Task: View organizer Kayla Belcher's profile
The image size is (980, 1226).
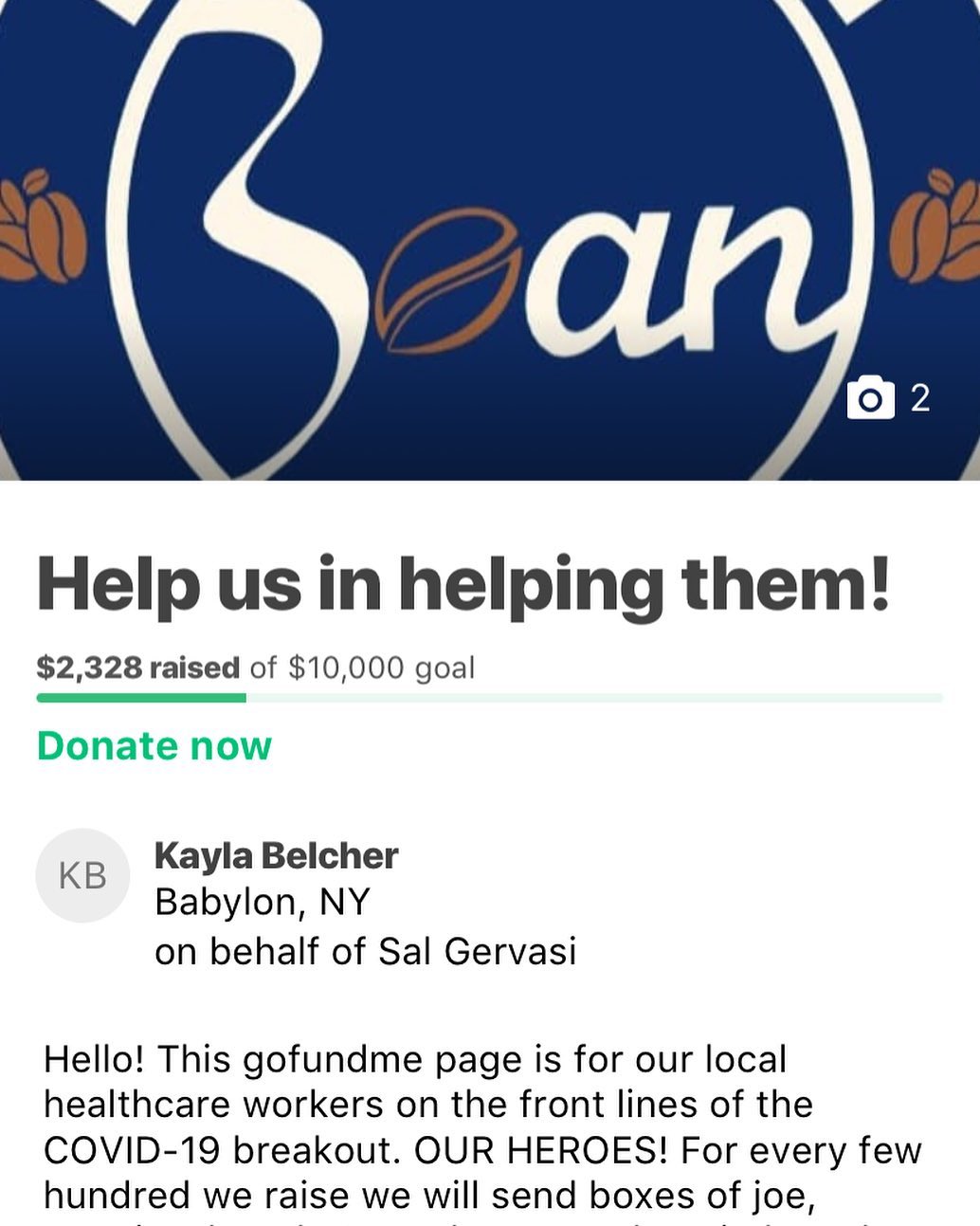Action: (276, 855)
